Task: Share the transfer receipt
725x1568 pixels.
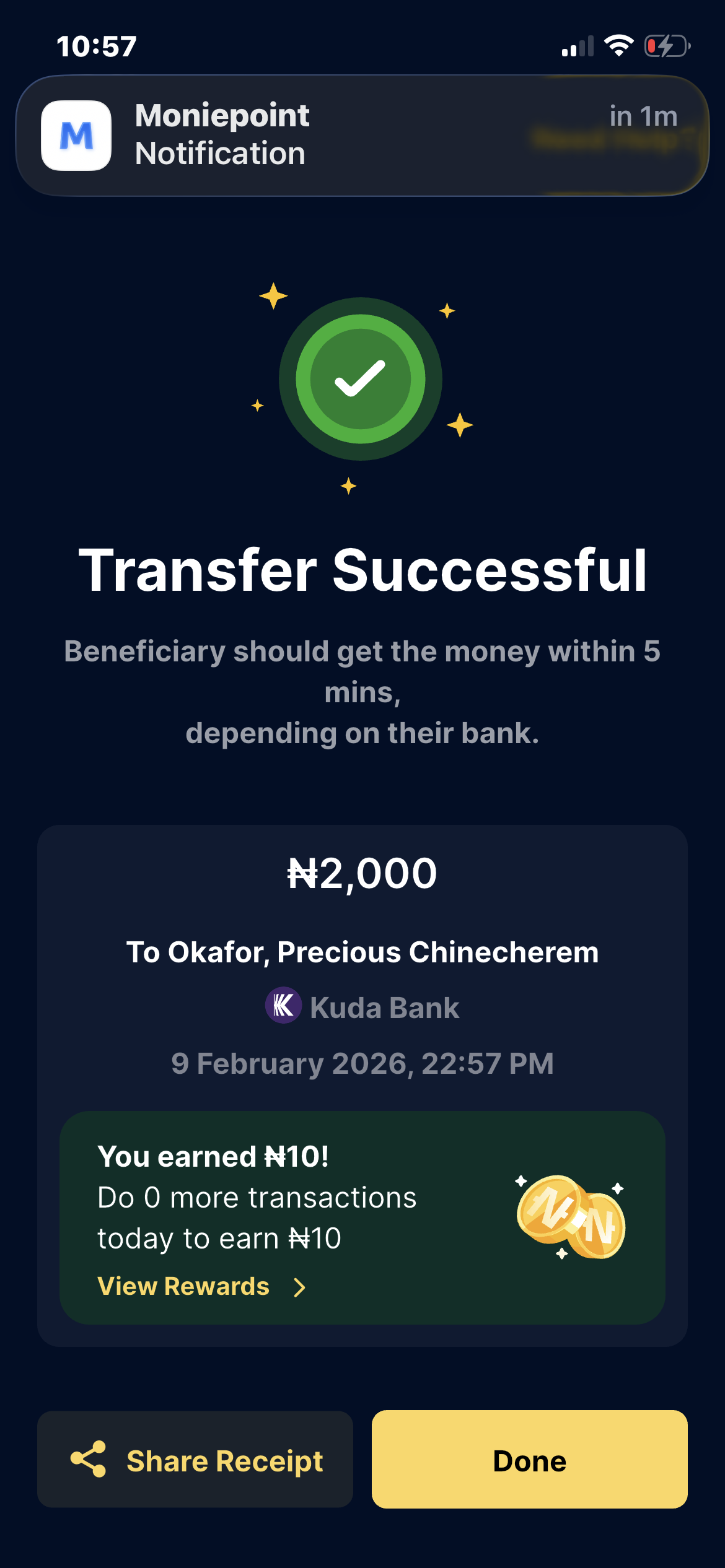Action: [x=195, y=1460]
